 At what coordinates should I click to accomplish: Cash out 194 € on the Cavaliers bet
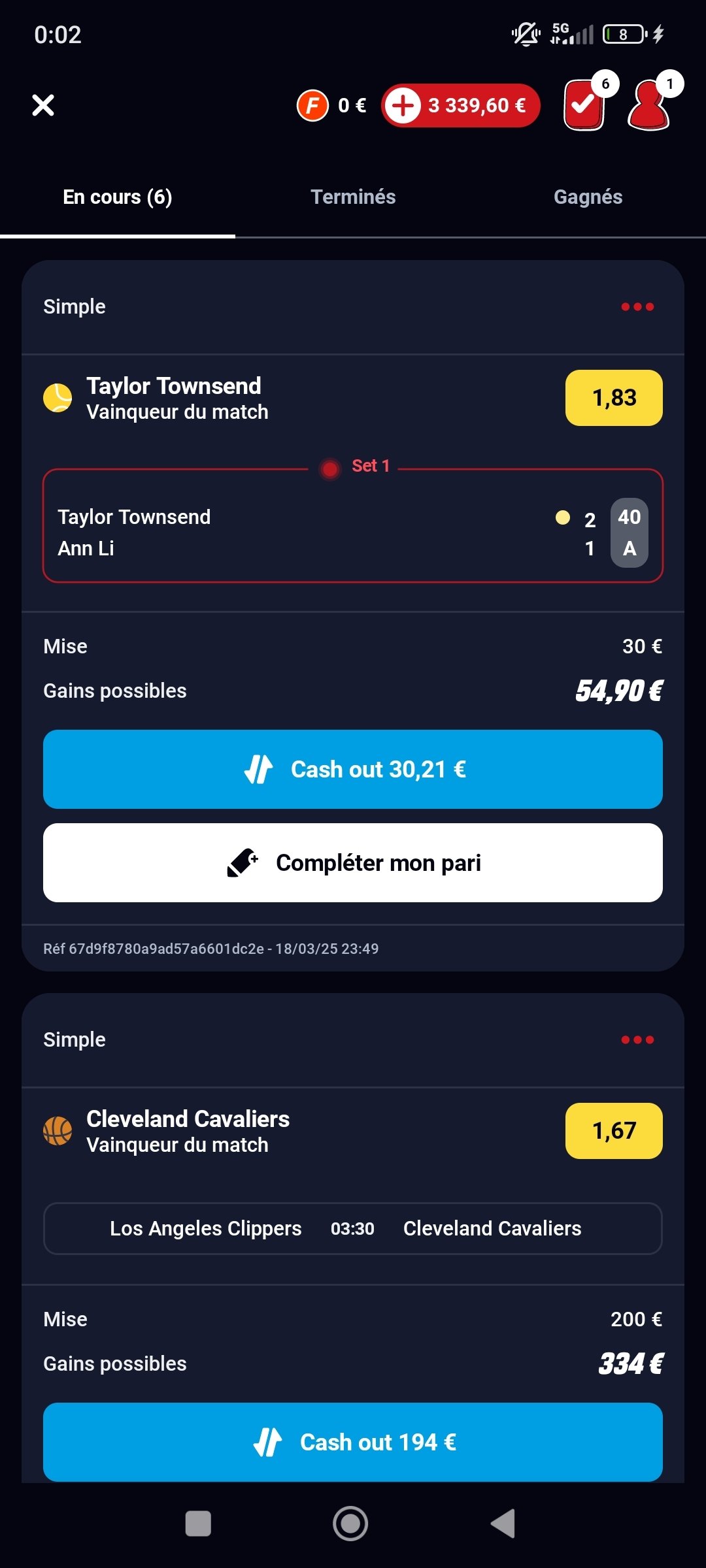pos(353,1442)
